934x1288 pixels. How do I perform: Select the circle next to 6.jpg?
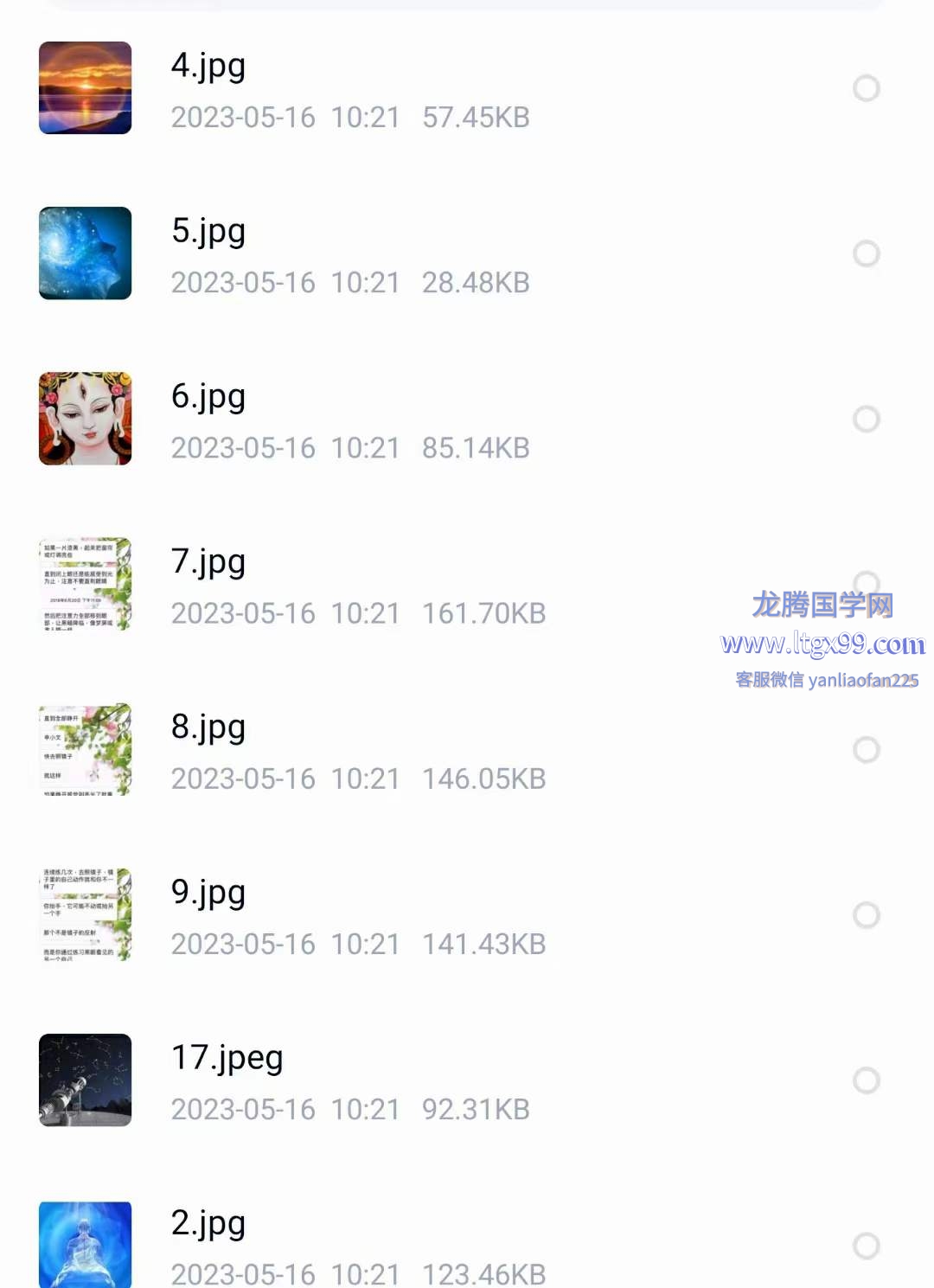pos(866,419)
